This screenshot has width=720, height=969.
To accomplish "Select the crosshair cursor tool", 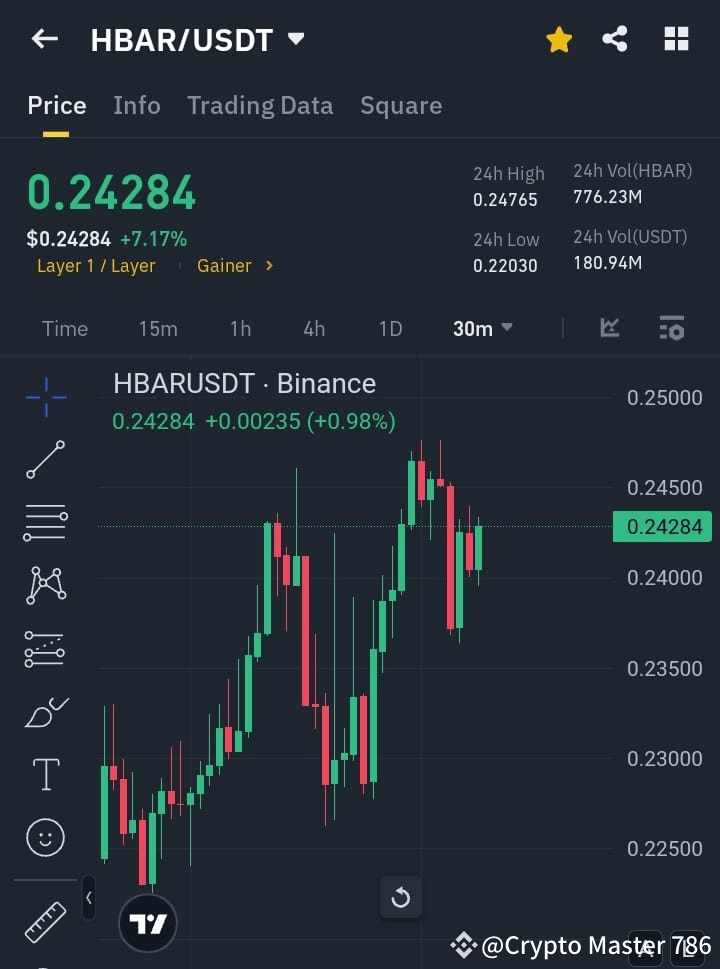I will 44,397.
